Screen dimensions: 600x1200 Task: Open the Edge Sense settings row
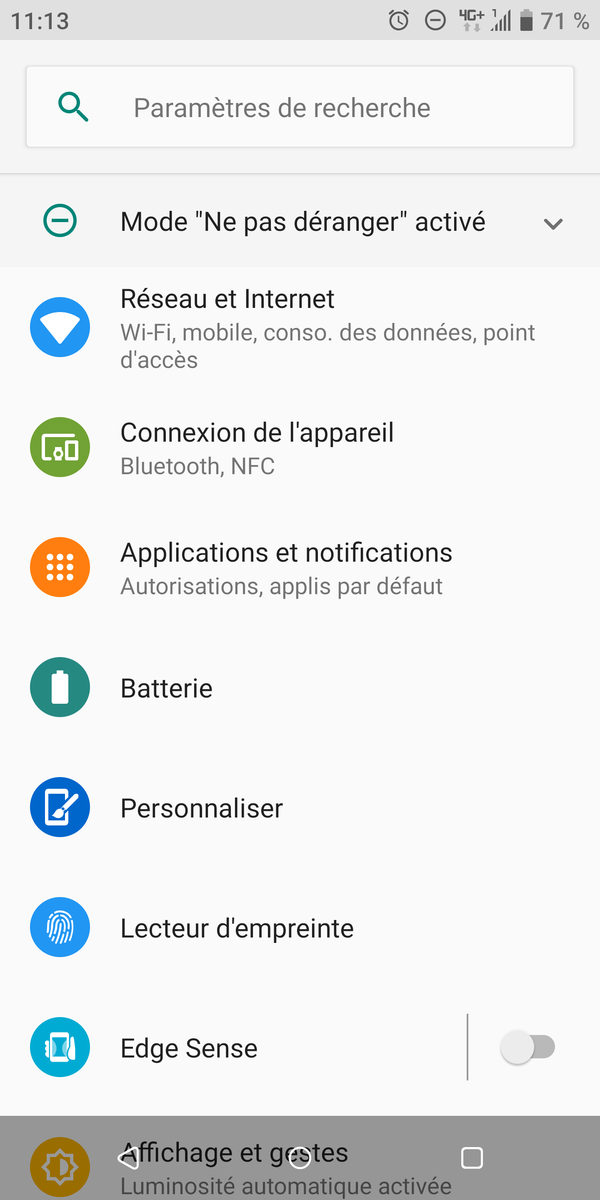(232, 1048)
